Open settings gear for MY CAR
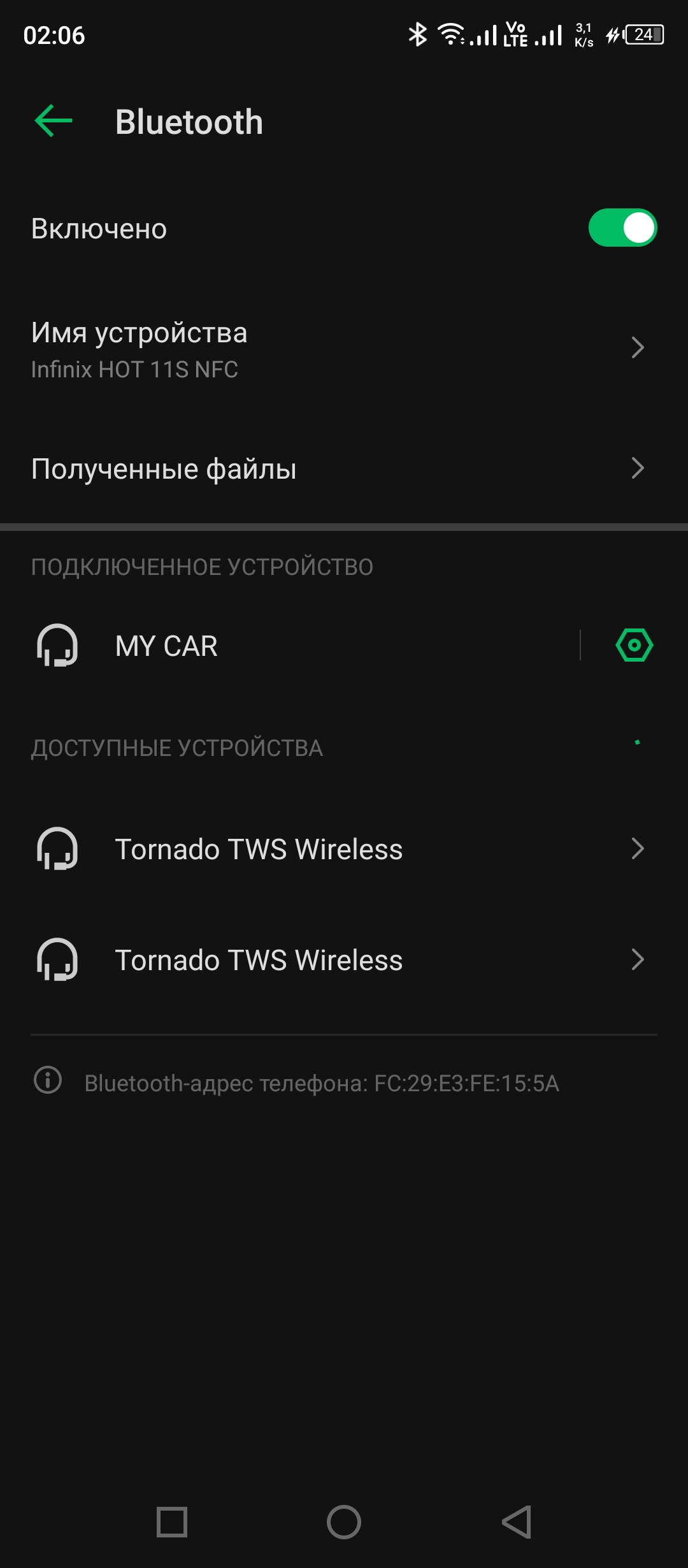 [x=634, y=645]
